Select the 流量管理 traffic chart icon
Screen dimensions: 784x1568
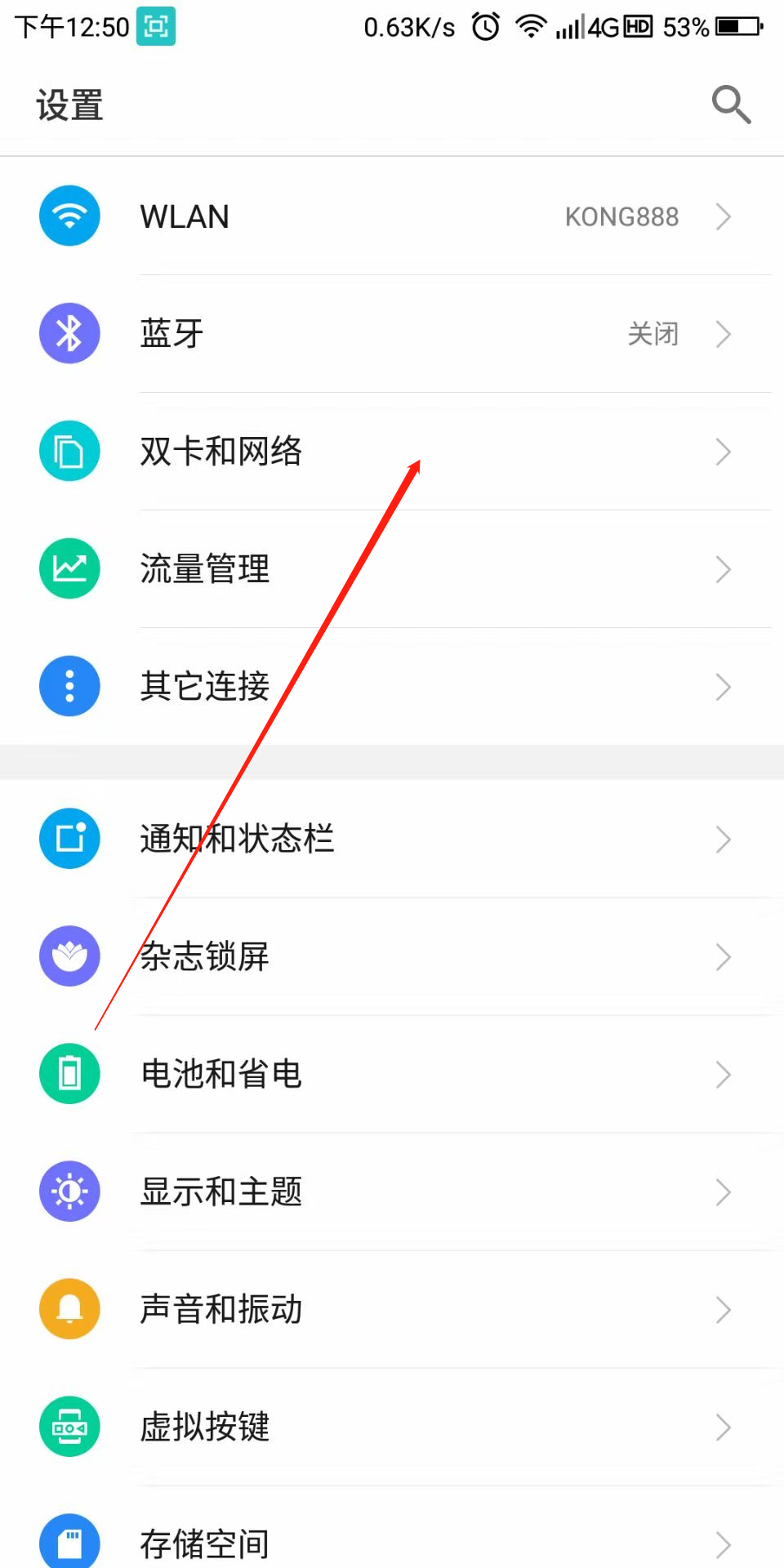coord(69,568)
